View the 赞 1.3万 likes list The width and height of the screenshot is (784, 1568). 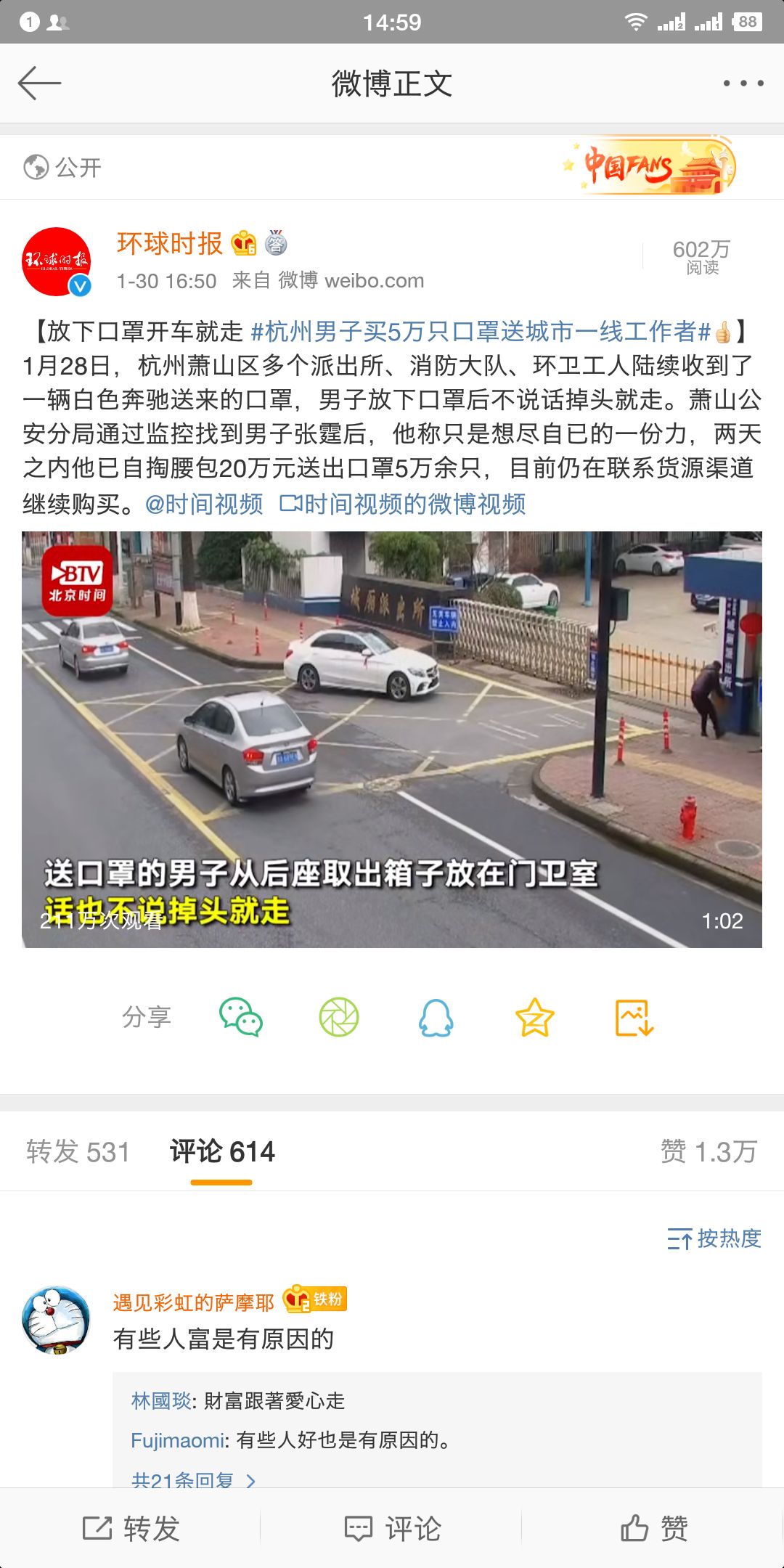[709, 1152]
